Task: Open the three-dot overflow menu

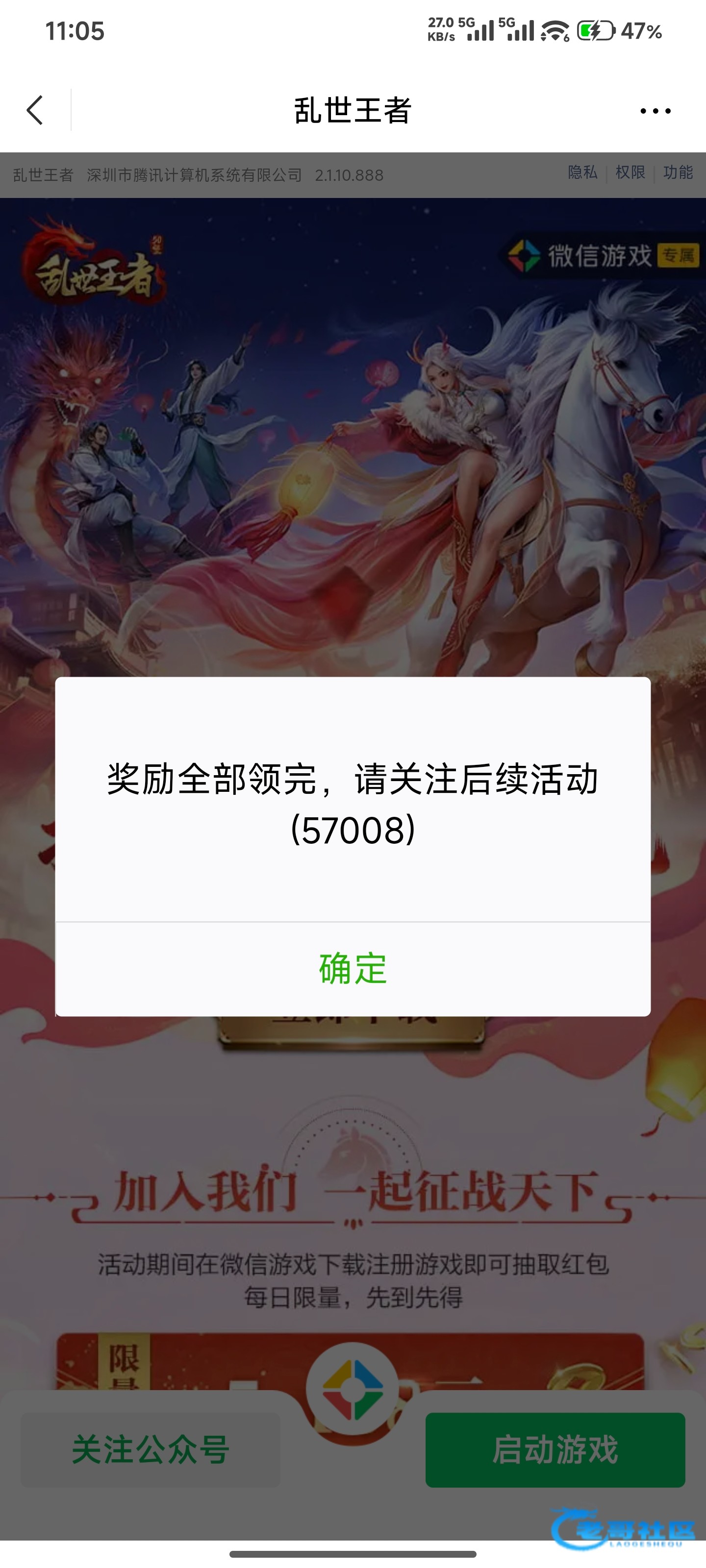Action: tap(655, 111)
